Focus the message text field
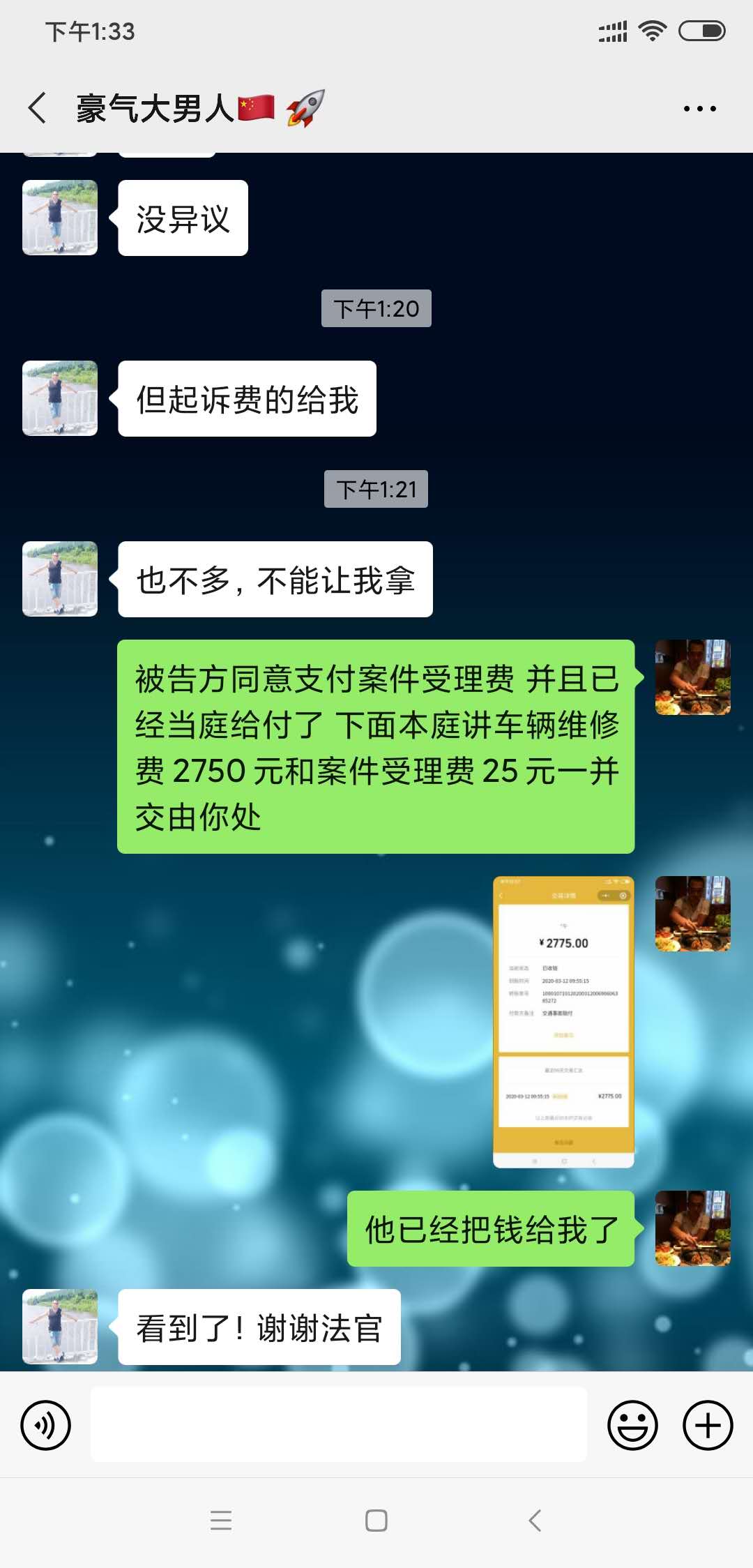This screenshot has height=1568, width=753. click(x=339, y=1424)
